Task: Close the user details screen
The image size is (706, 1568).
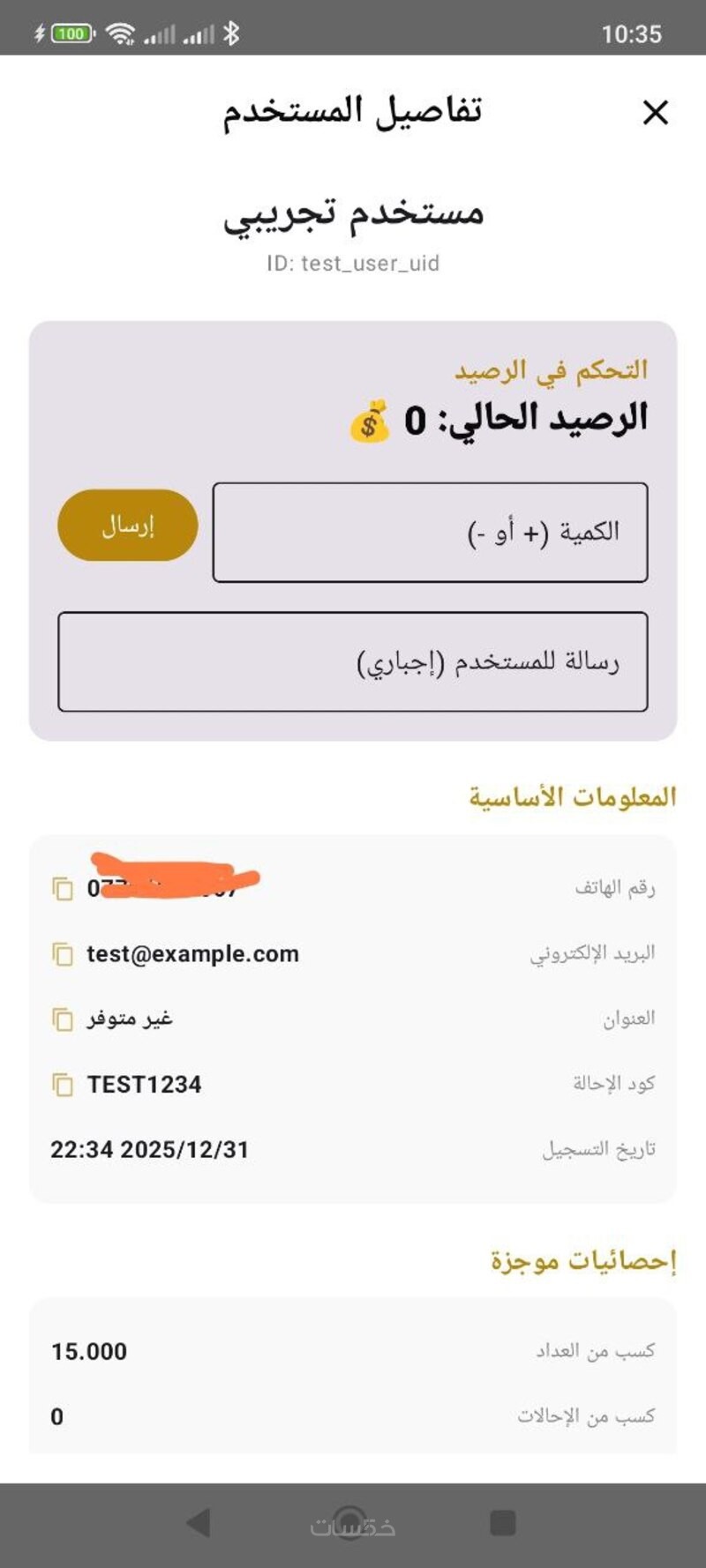Action: (x=655, y=113)
